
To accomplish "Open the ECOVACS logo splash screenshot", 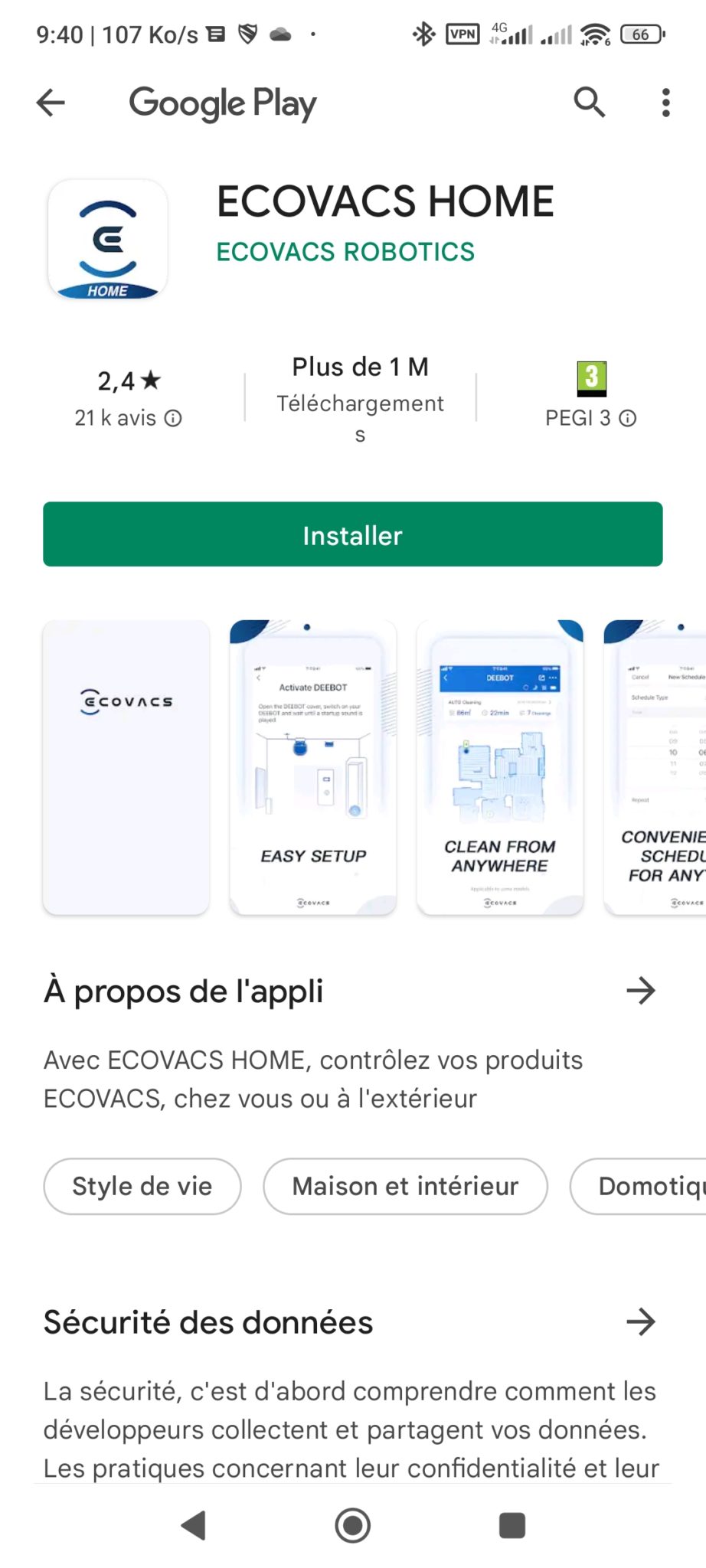I will (x=126, y=767).
